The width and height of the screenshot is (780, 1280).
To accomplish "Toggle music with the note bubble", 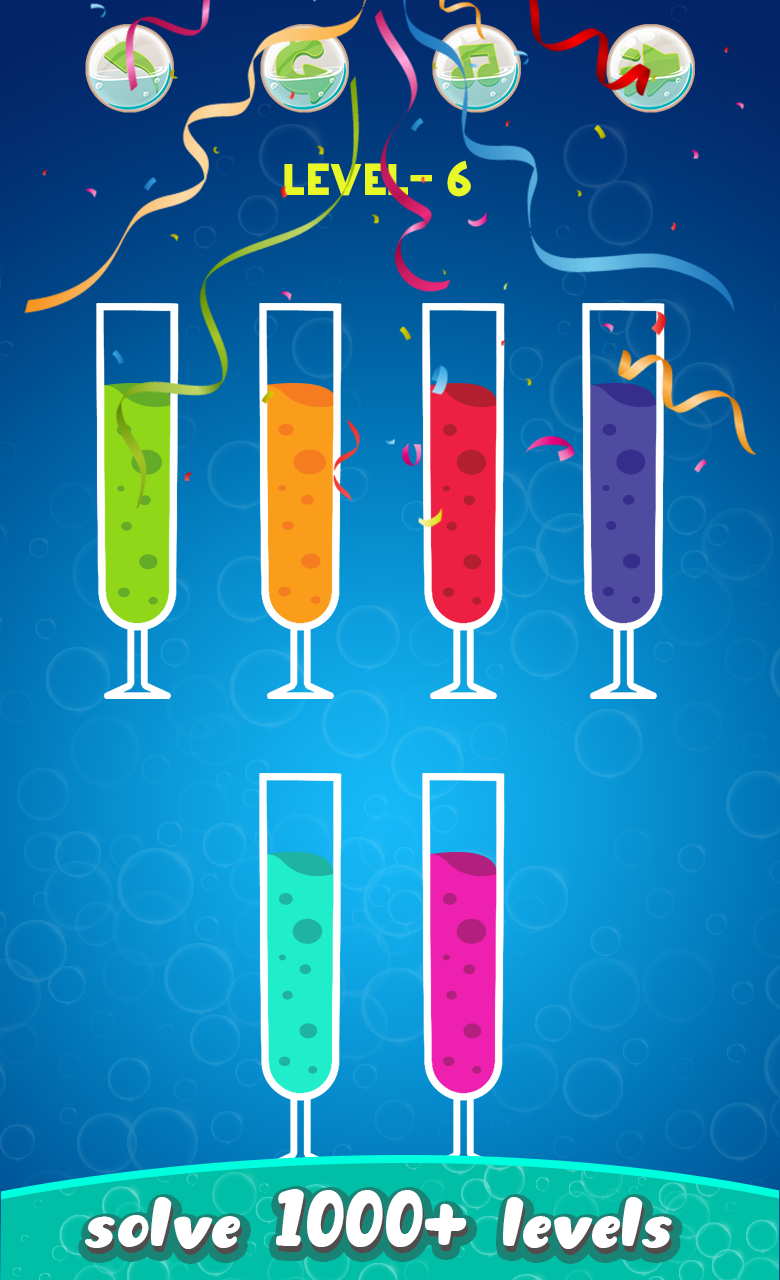I will pyautogui.click(x=476, y=68).
